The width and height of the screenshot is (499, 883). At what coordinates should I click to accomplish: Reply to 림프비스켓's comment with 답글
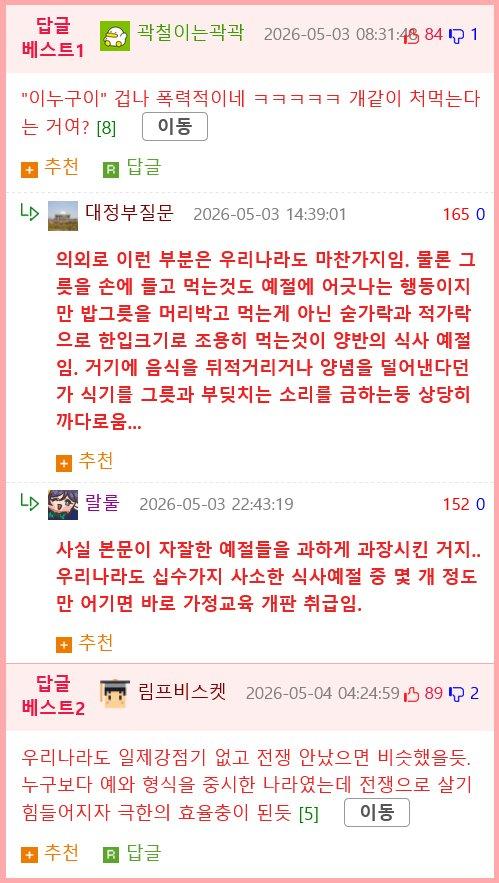click(x=132, y=853)
